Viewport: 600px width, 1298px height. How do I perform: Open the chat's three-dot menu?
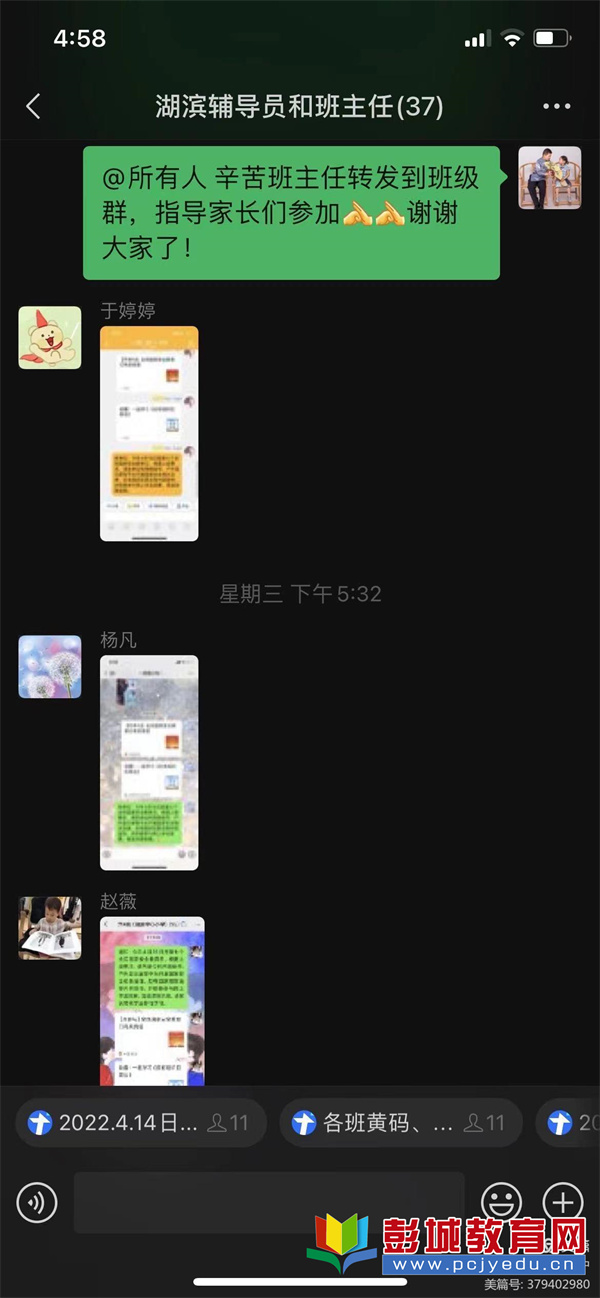coord(556,106)
